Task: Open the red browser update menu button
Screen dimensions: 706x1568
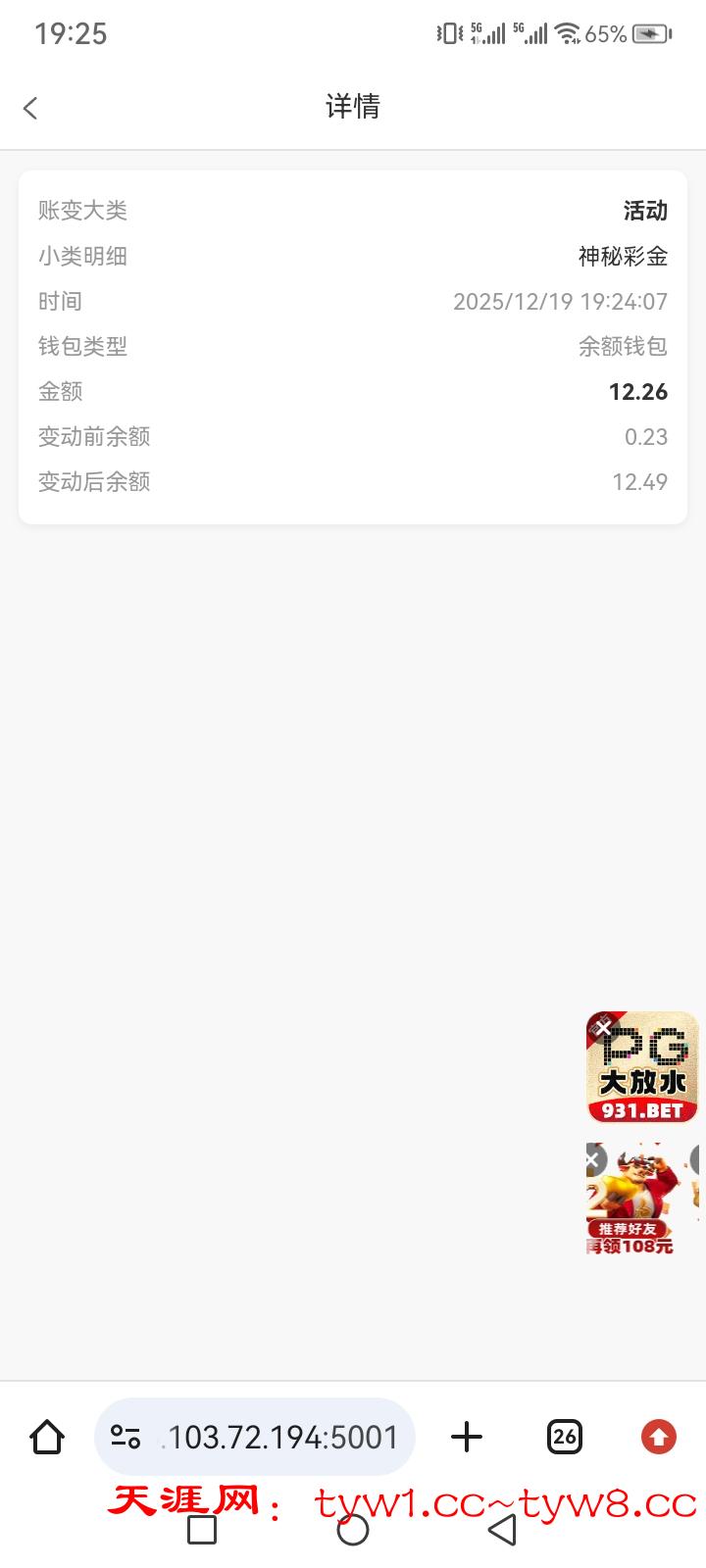Action: pyautogui.click(x=658, y=1437)
